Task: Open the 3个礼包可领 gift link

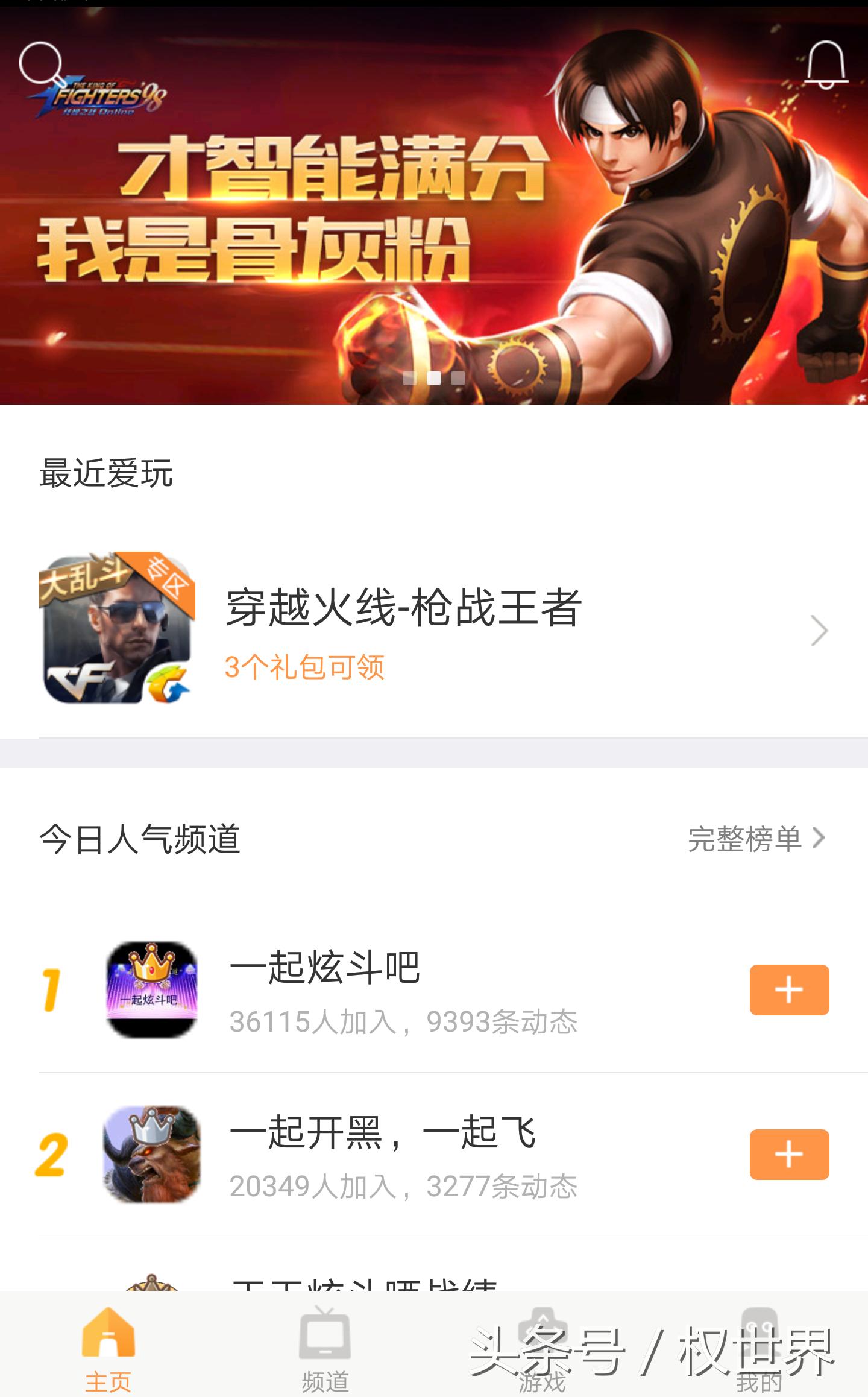Action: [x=305, y=668]
